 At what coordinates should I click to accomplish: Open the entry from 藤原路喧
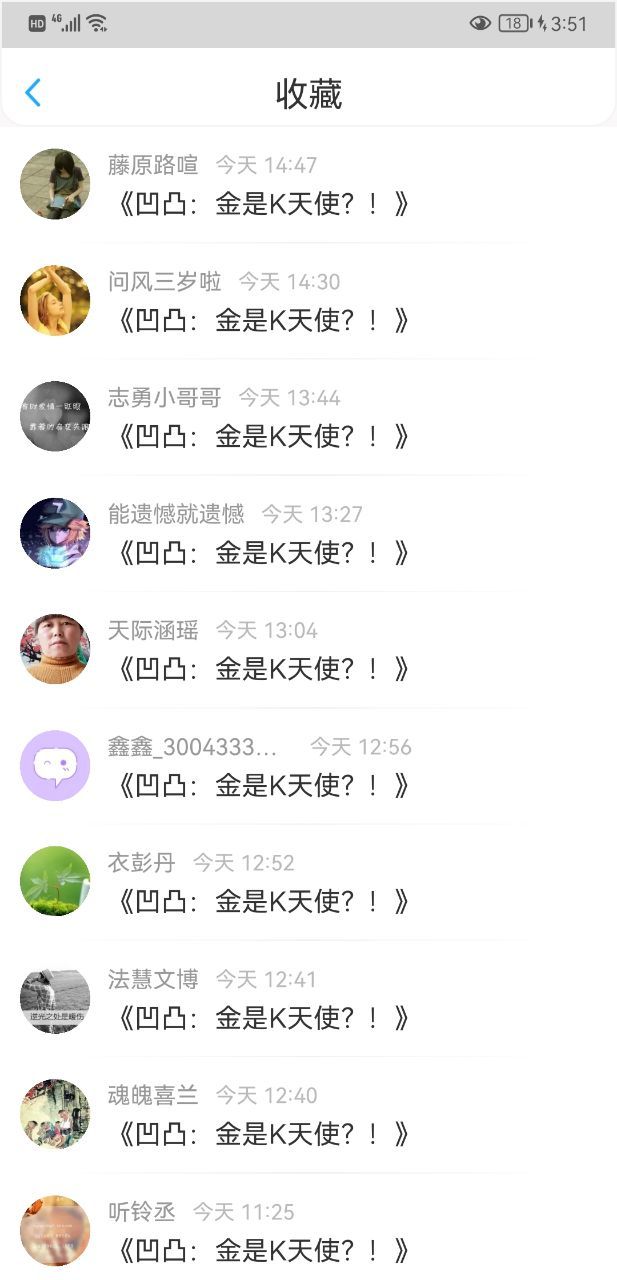click(308, 185)
